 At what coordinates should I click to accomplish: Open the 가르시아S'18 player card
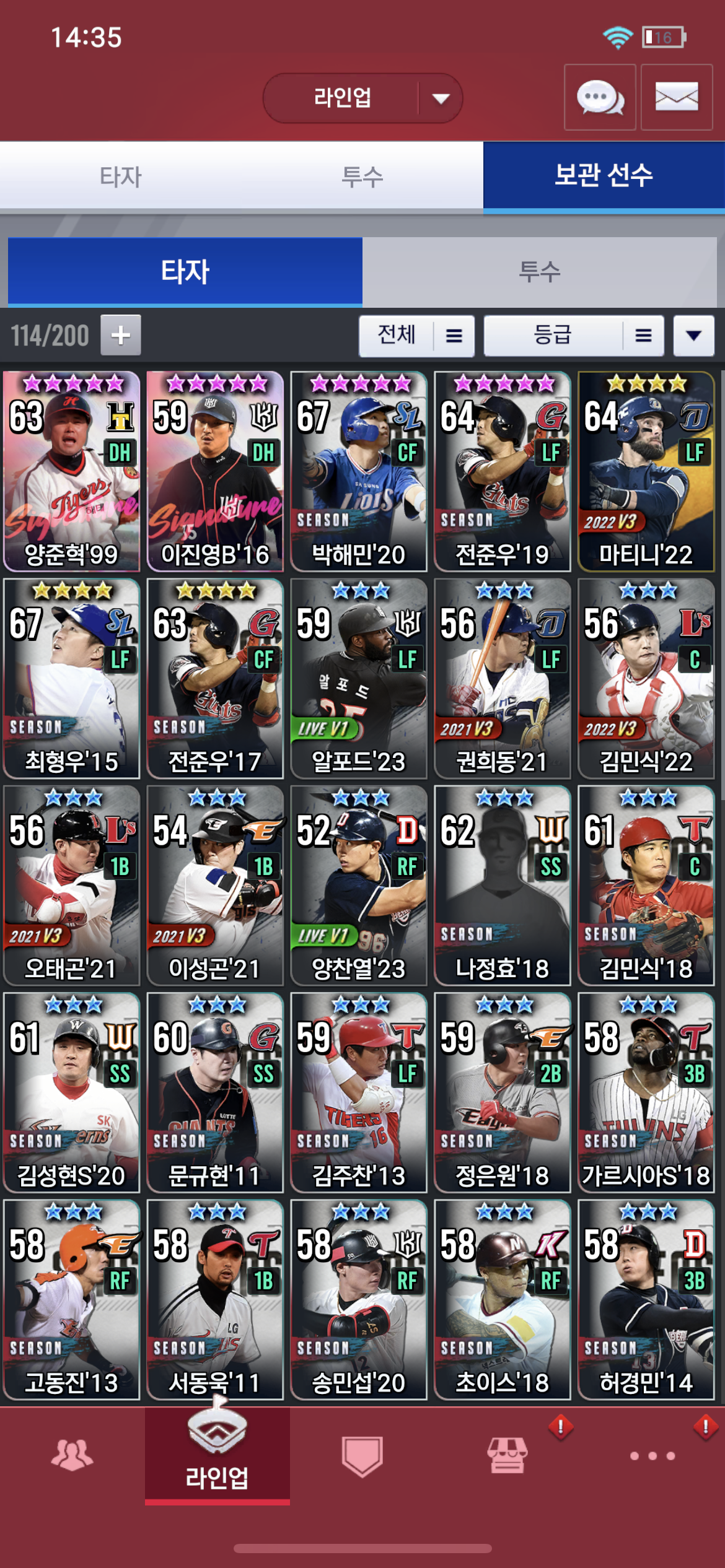646,1092
